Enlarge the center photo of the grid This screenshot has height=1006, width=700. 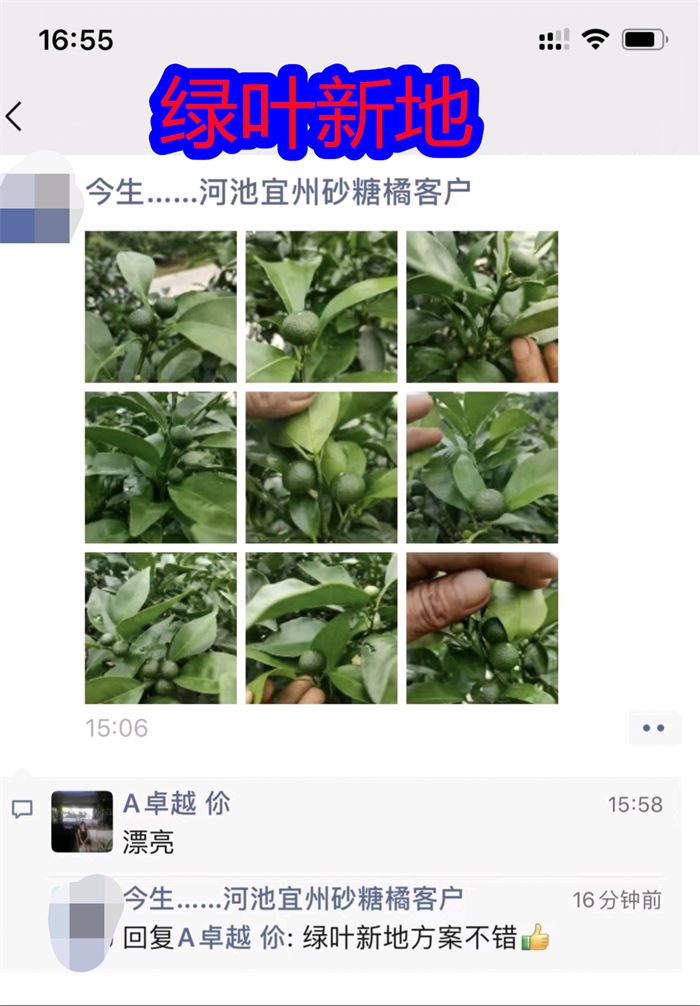tap(321, 467)
